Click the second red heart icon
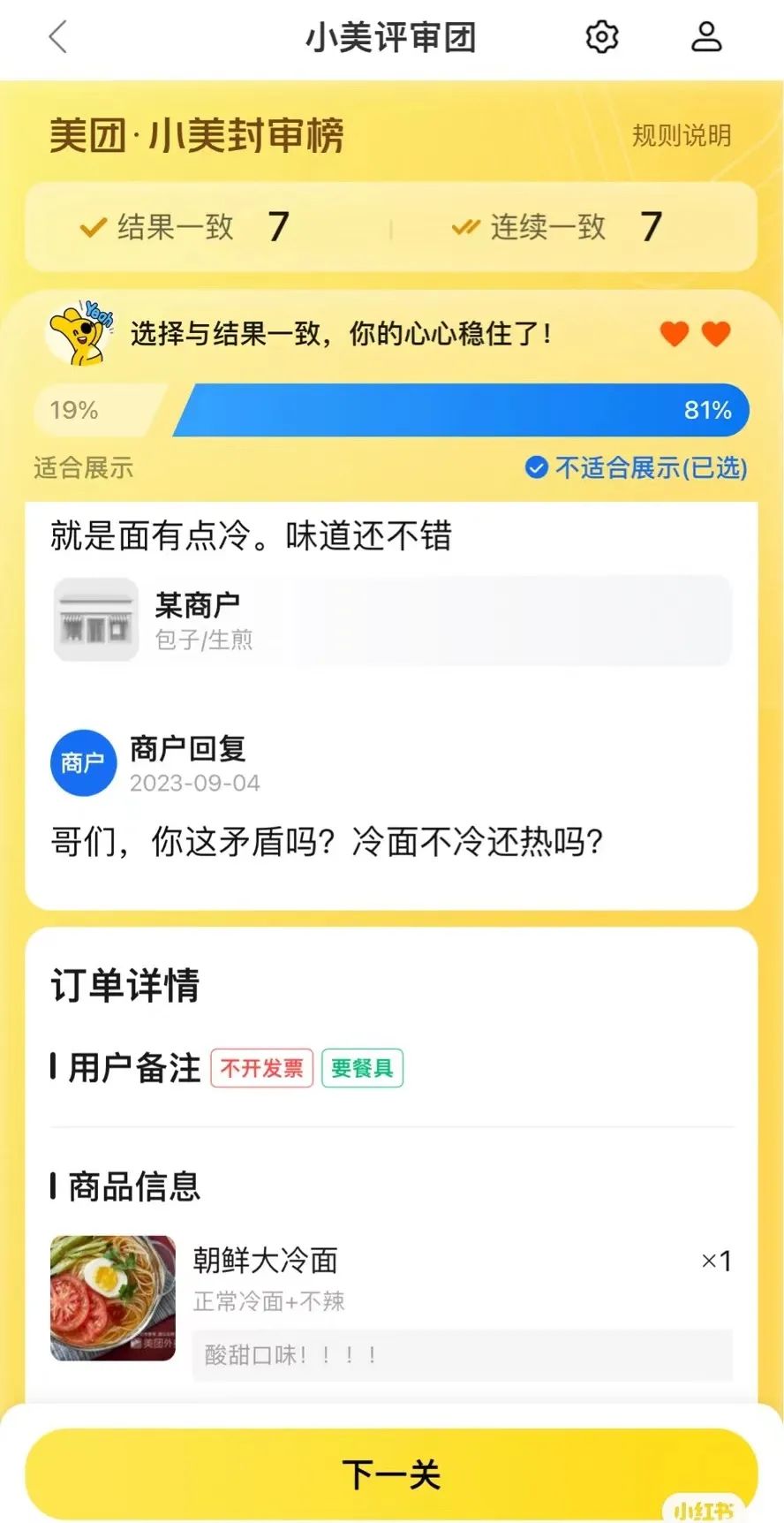This screenshot has height=1523, width=784. (717, 334)
